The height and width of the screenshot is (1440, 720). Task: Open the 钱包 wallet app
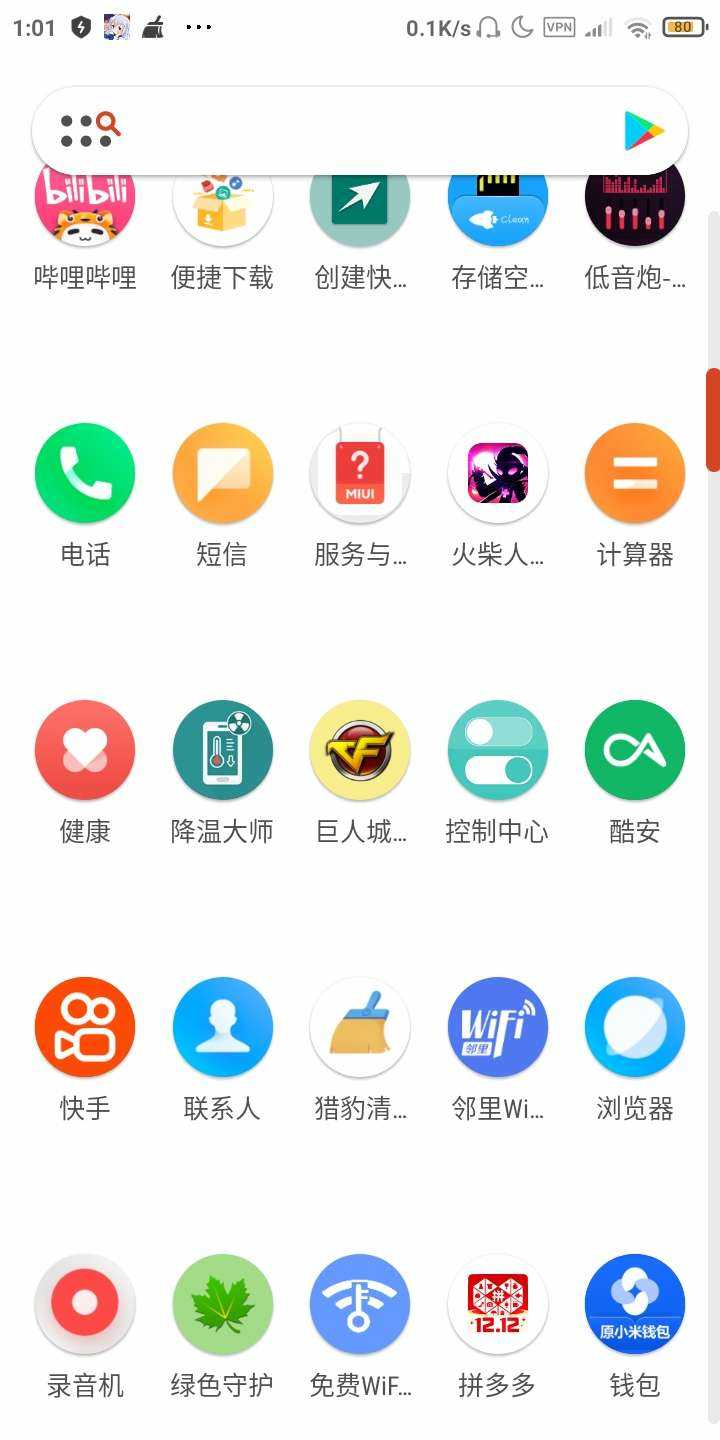tap(635, 1304)
